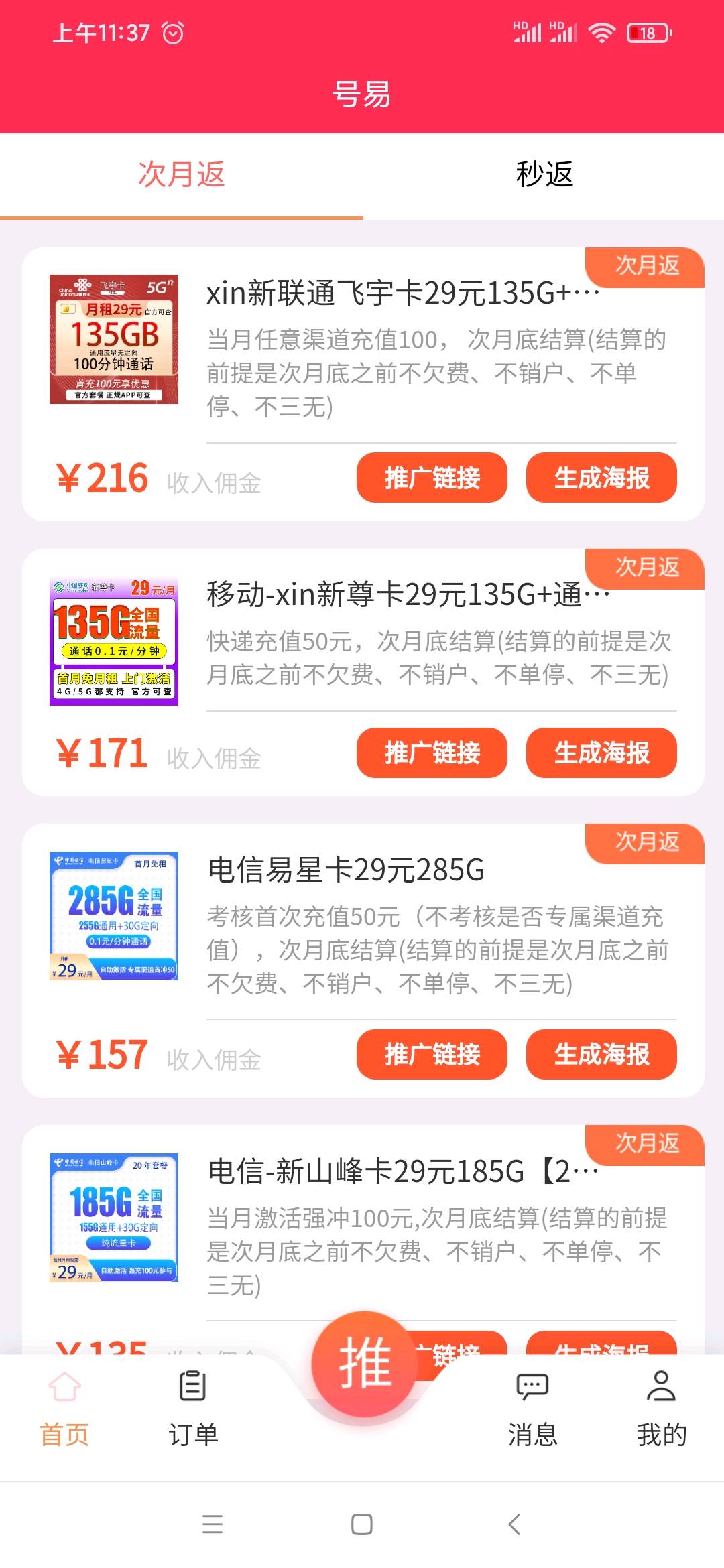Image resolution: width=724 pixels, height=1568 pixels.
Task: Create 生成海报 for 电信易星卡 285G
Action: (x=601, y=1055)
